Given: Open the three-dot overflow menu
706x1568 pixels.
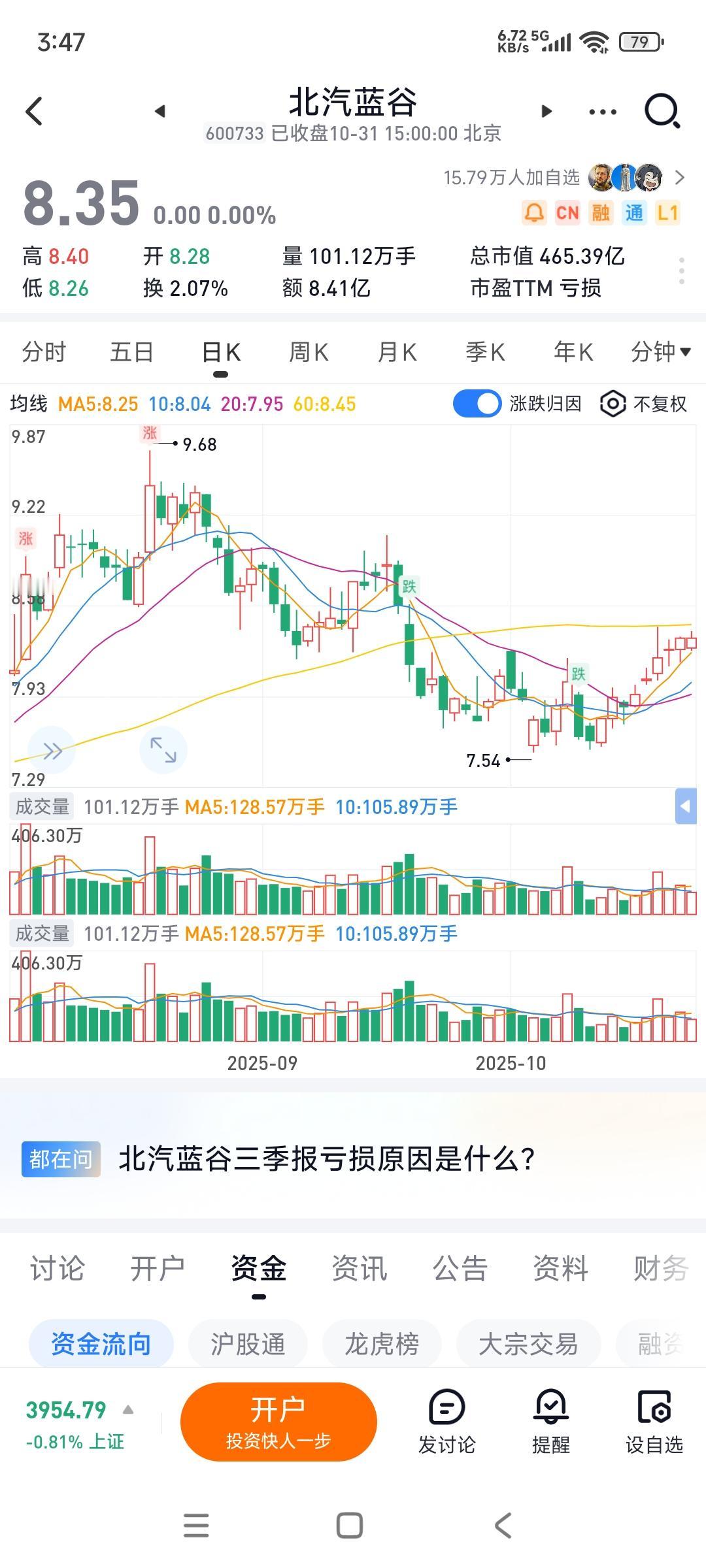Looking at the screenshot, I should click(x=602, y=112).
